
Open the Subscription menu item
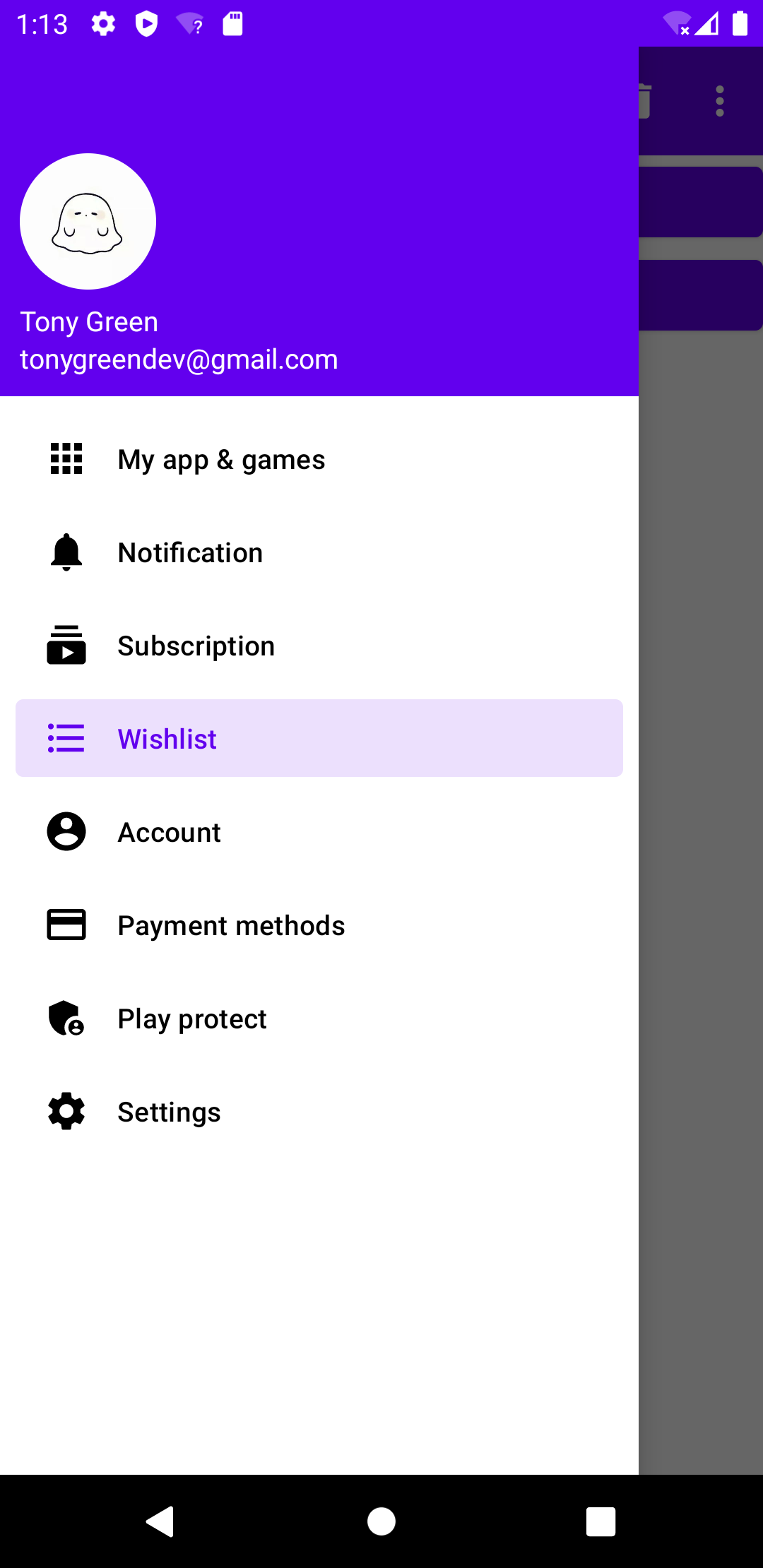tap(196, 646)
